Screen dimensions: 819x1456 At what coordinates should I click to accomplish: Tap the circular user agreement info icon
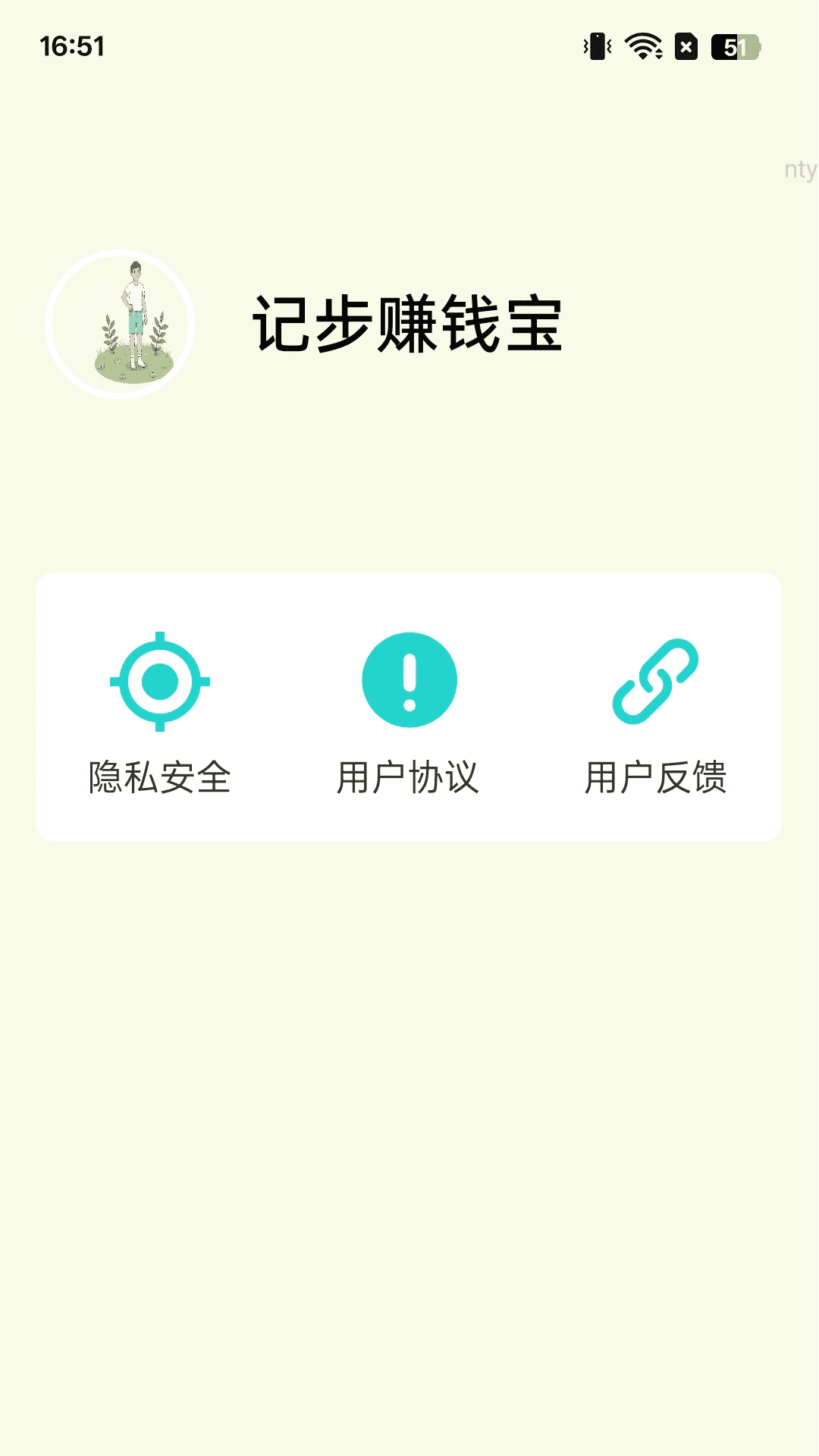tap(409, 681)
